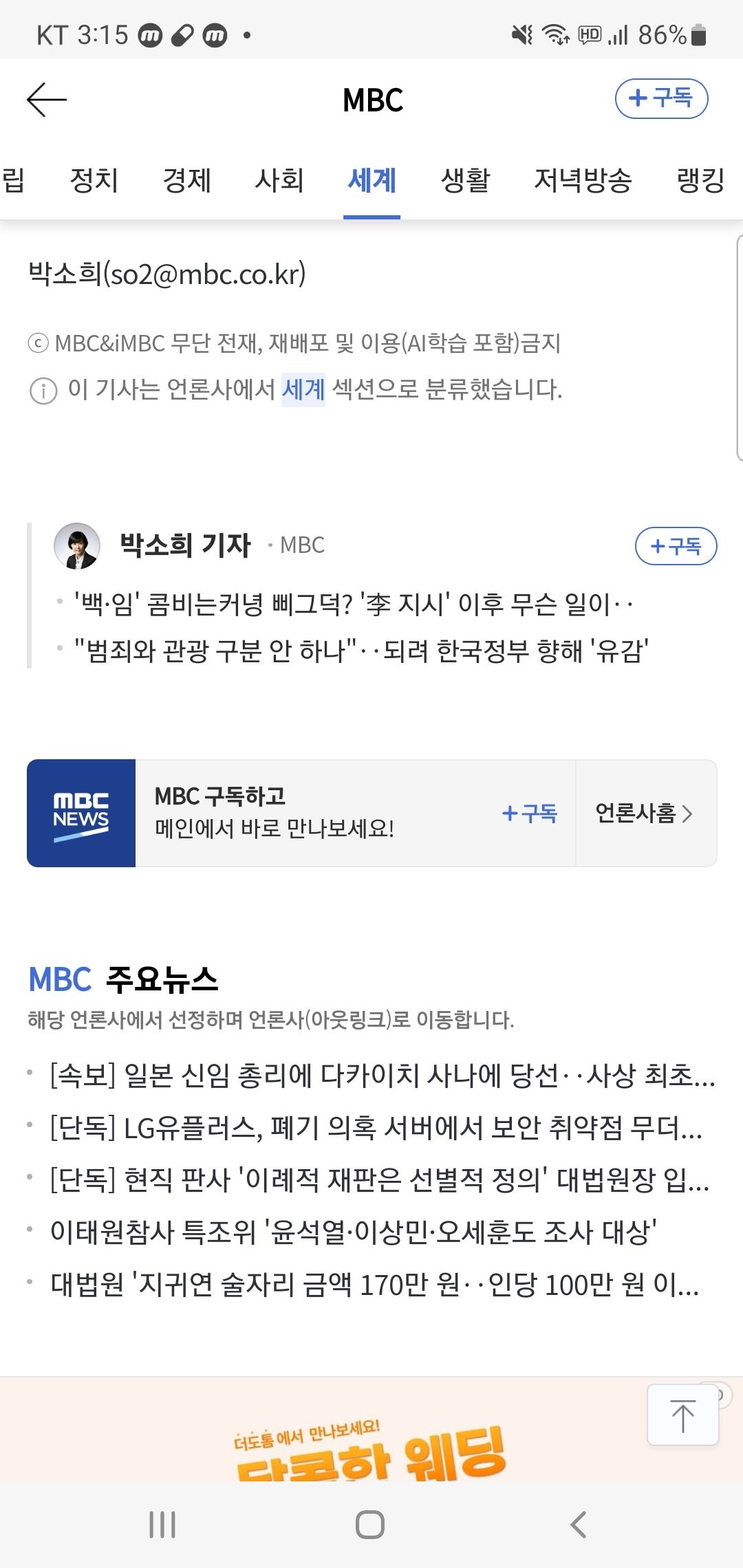The width and height of the screenshot is (743, 1568).
Task: View the 랭킹 tab
Action: click(x=700, y=180)
